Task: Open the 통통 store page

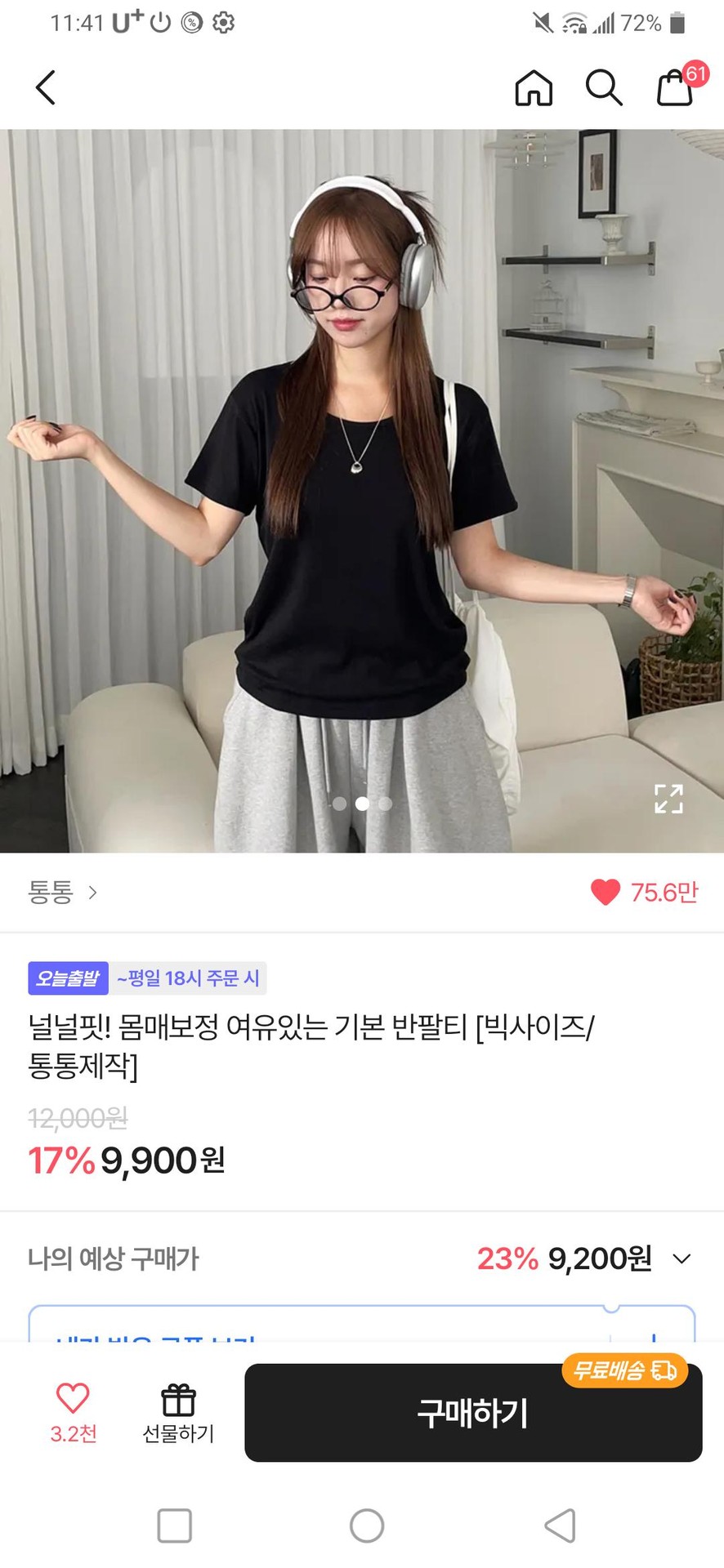Action: (x=62, y=892)
